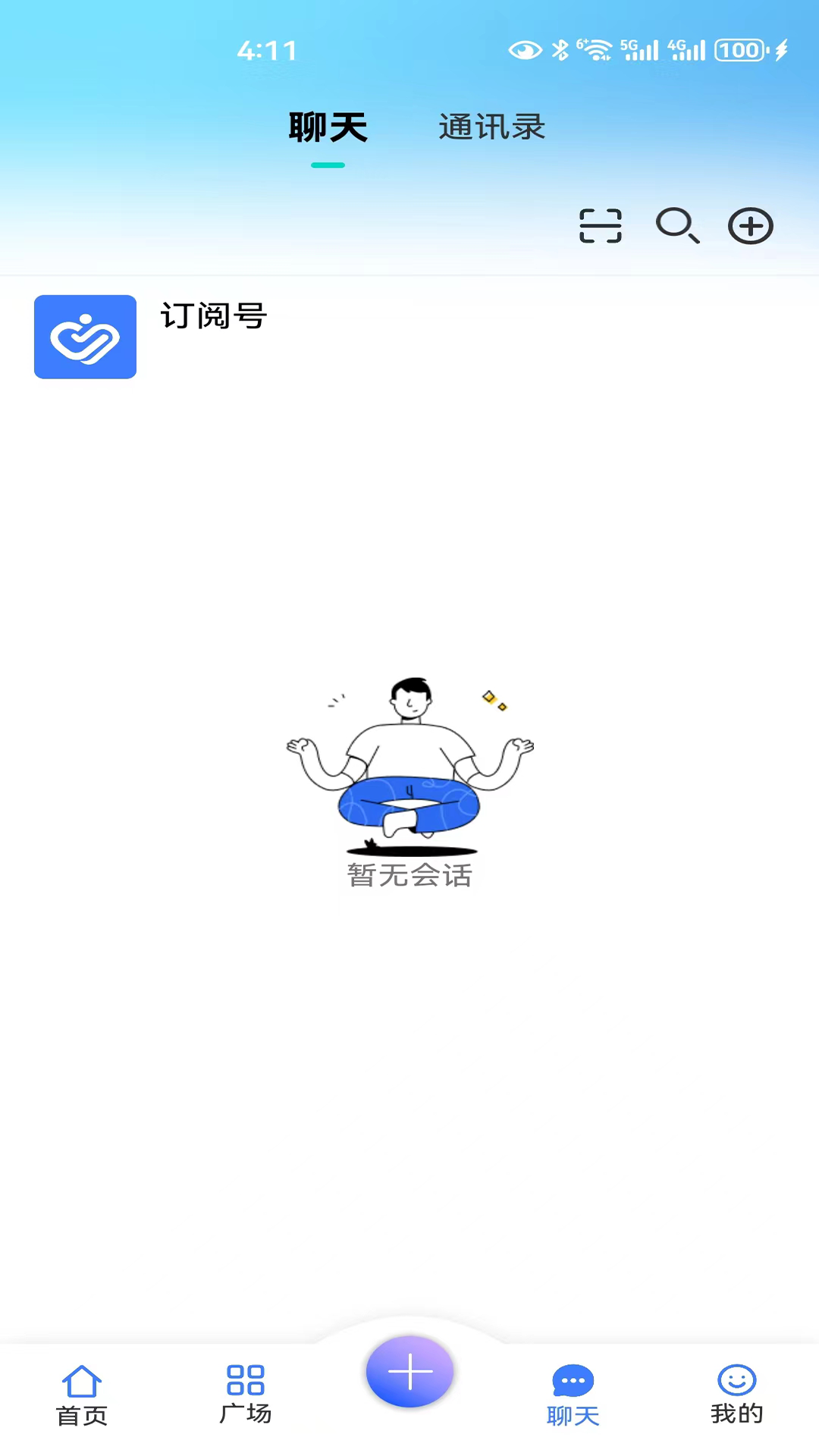819x1456 pixels.
Task: Tap the add (+) icon top right
Action: click(x=750, y=225)
